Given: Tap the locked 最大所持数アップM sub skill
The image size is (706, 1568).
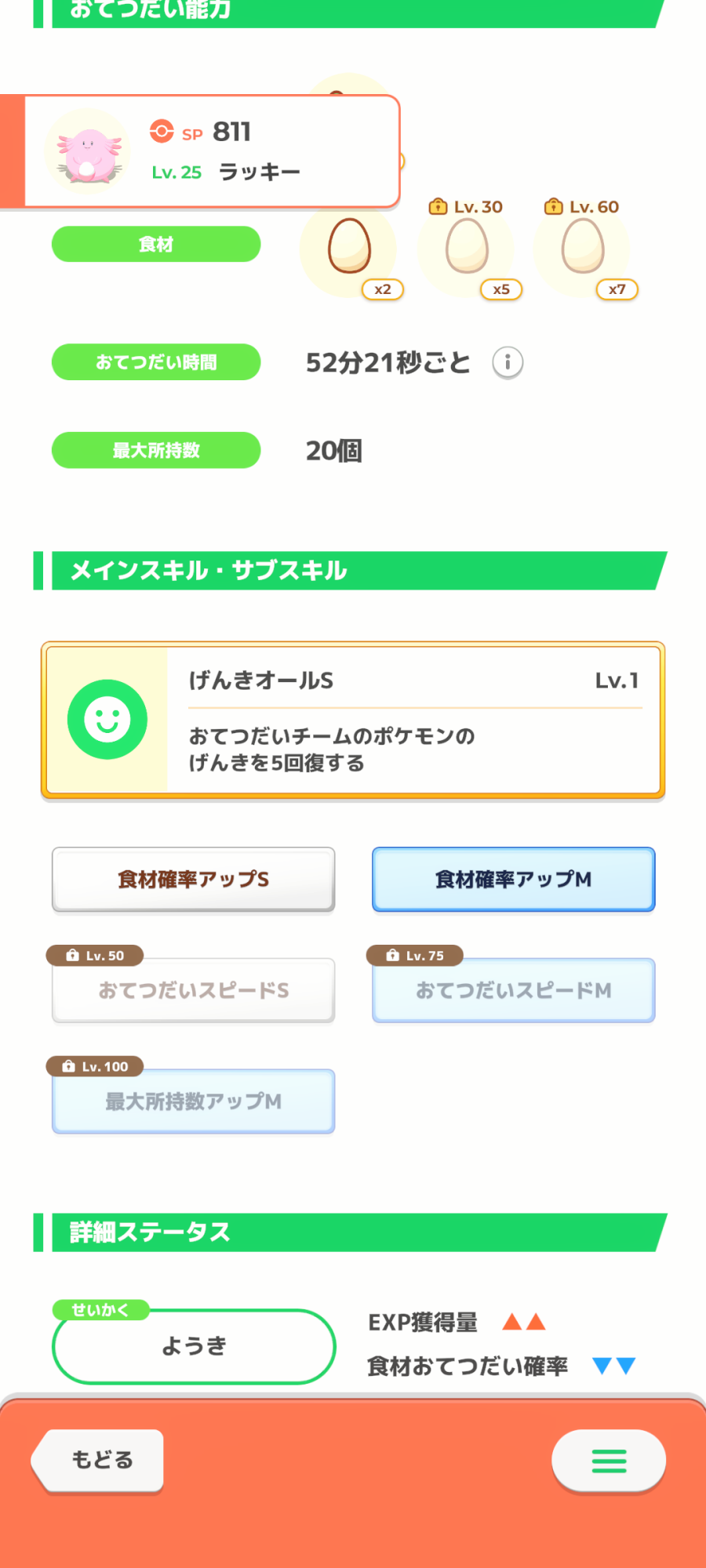Looking at the screenshot, I should pyautogui.click(x=194, y=1102).
